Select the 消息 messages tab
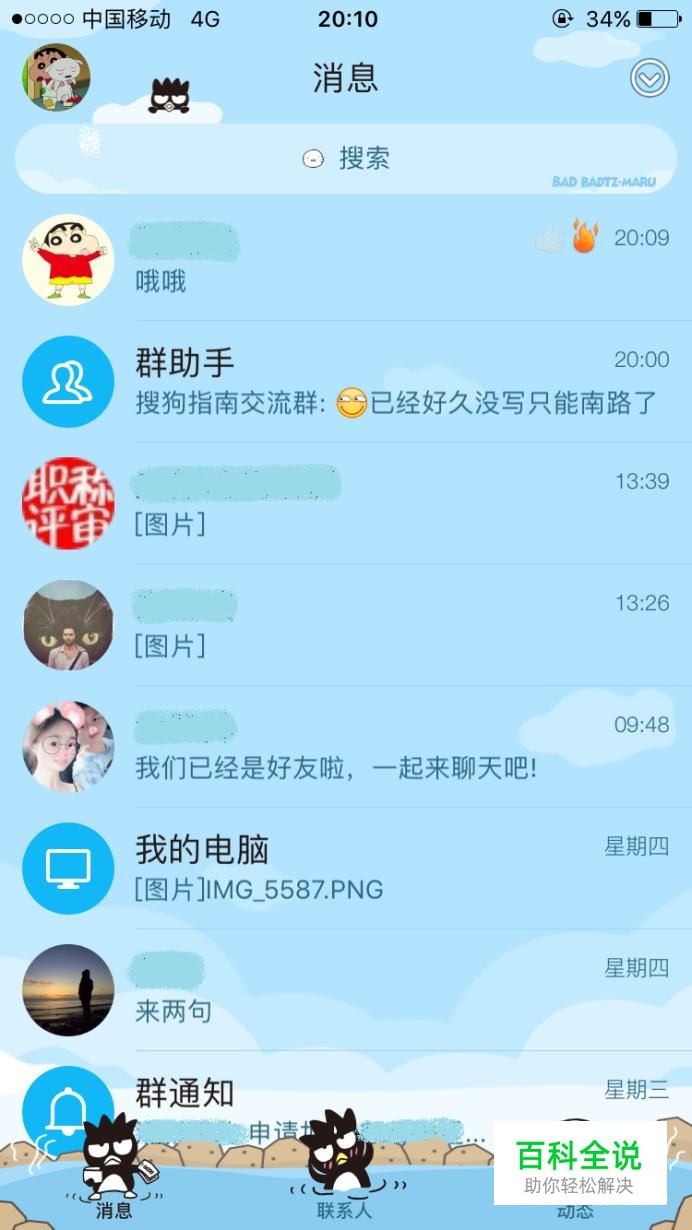 coord(114,1175)
